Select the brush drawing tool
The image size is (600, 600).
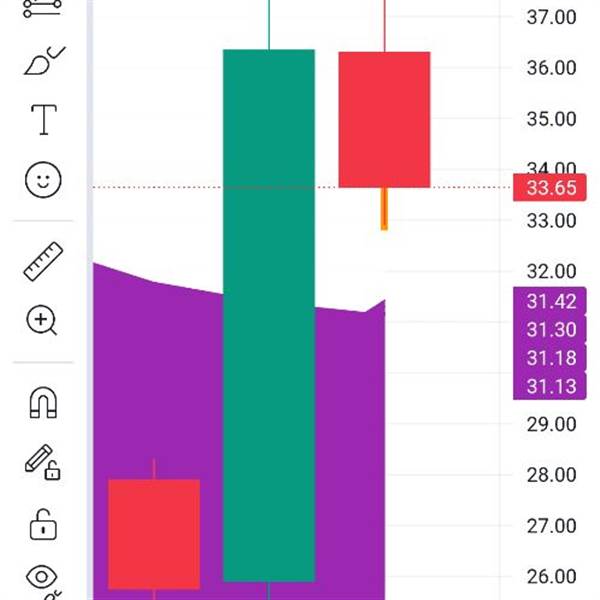click(44, 61)
